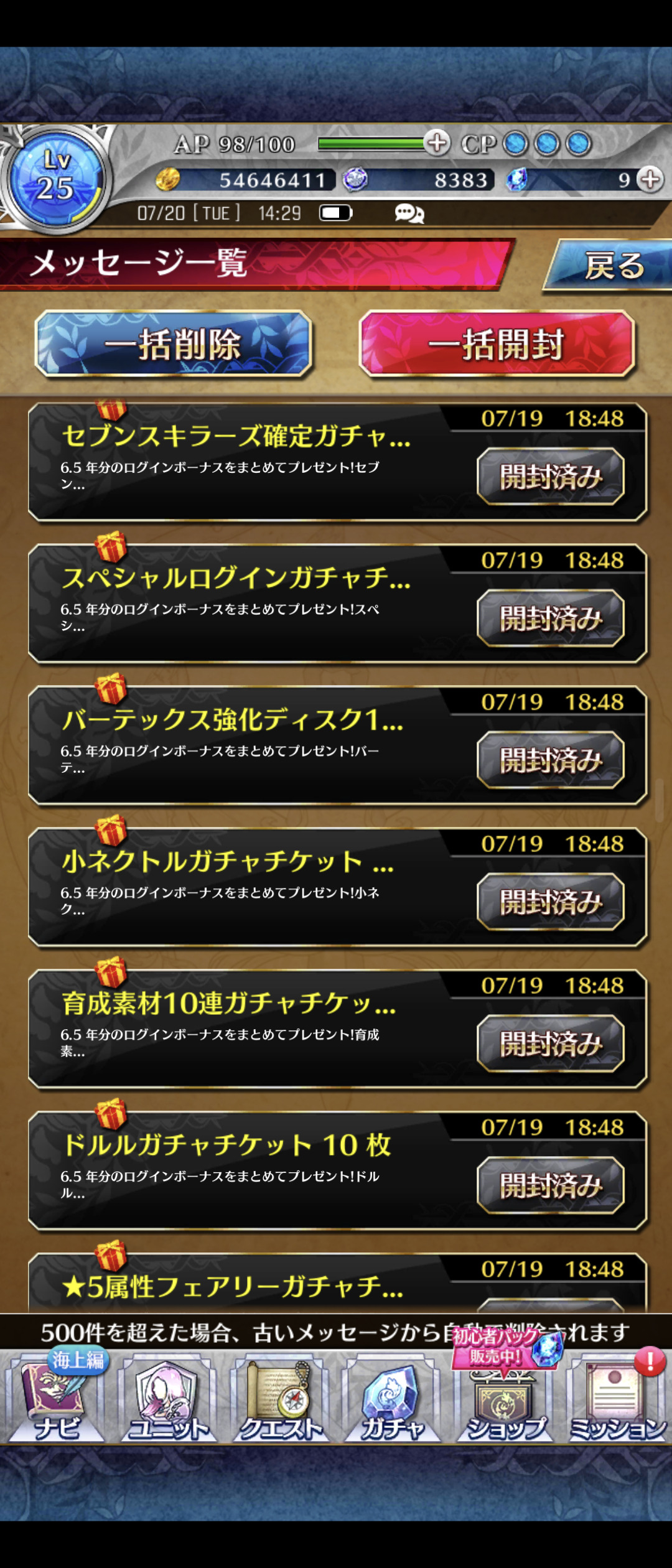Tap 開封済み on スペシャルログインガチャ message

click(551, 618)
